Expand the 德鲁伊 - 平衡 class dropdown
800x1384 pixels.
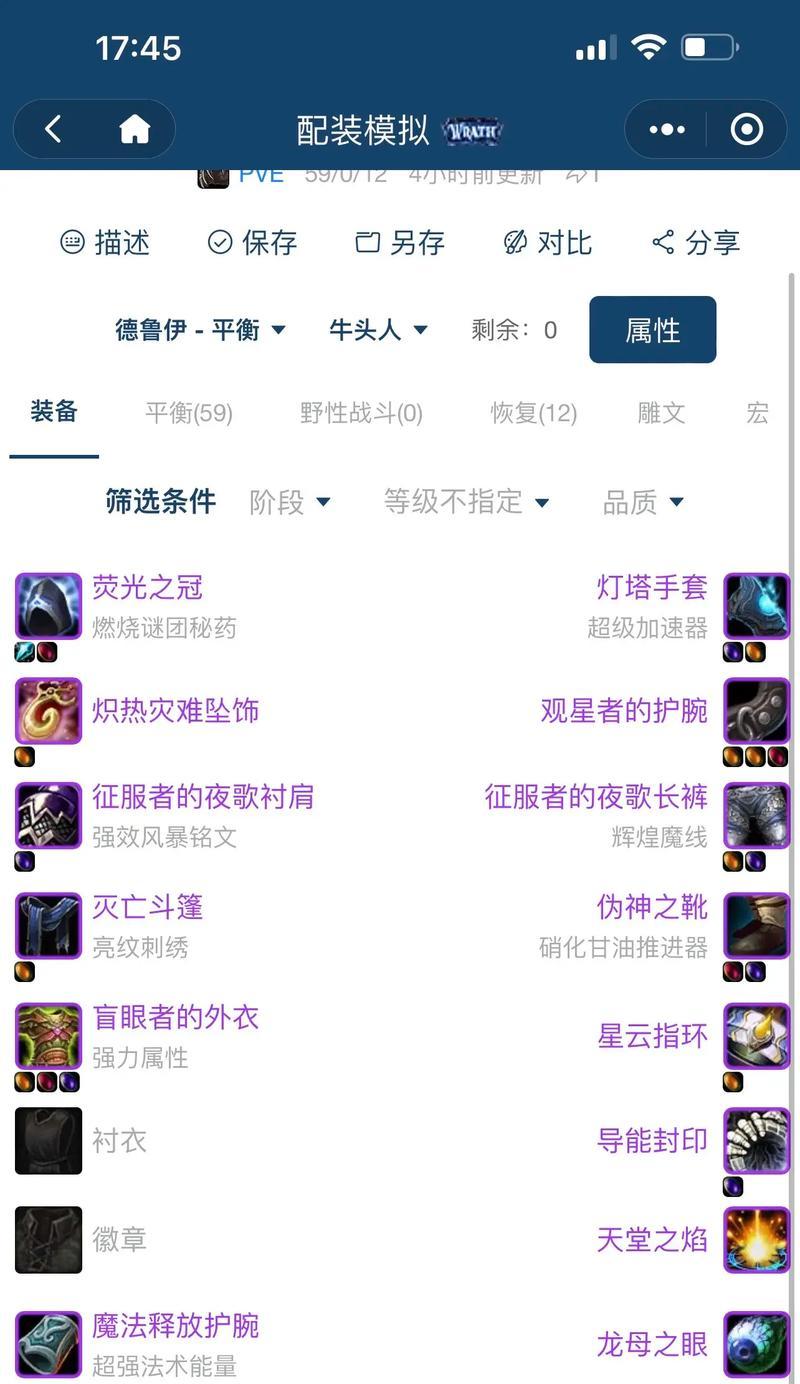coord(200,330)
